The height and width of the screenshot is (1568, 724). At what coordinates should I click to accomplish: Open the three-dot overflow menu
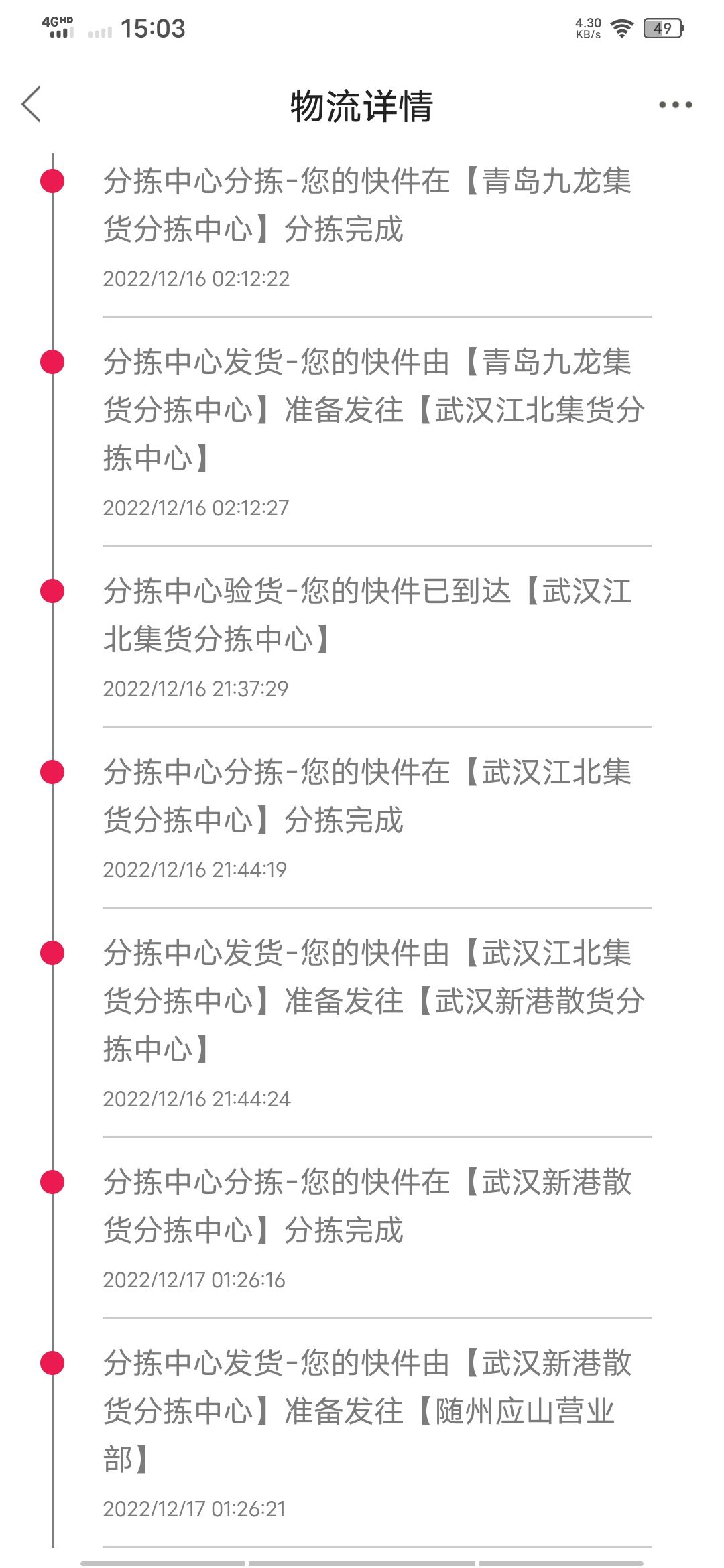pyautogui.click(x=675, y=105)
